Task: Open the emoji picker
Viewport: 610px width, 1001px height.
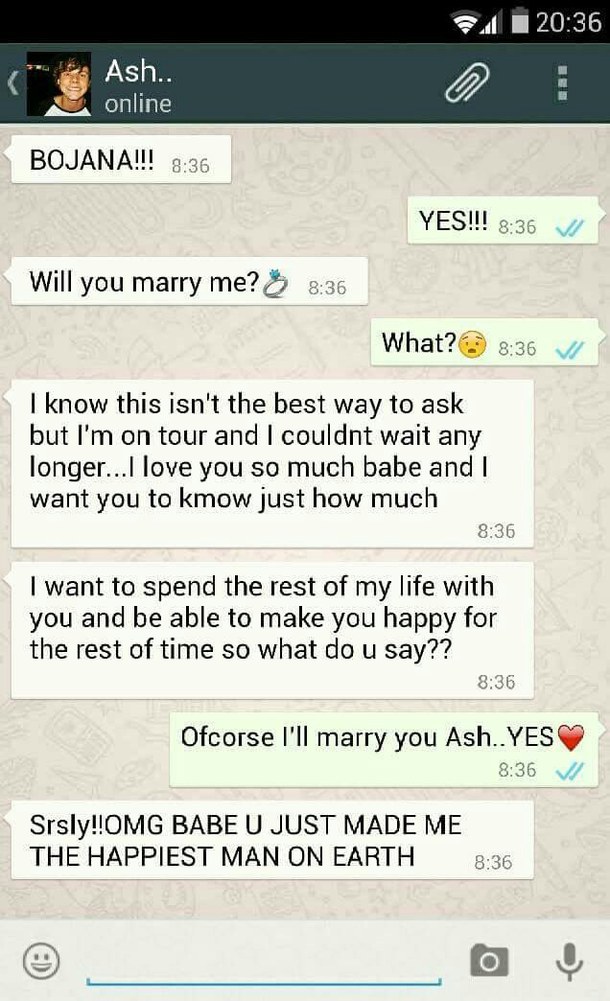Action: coord(41,962)
